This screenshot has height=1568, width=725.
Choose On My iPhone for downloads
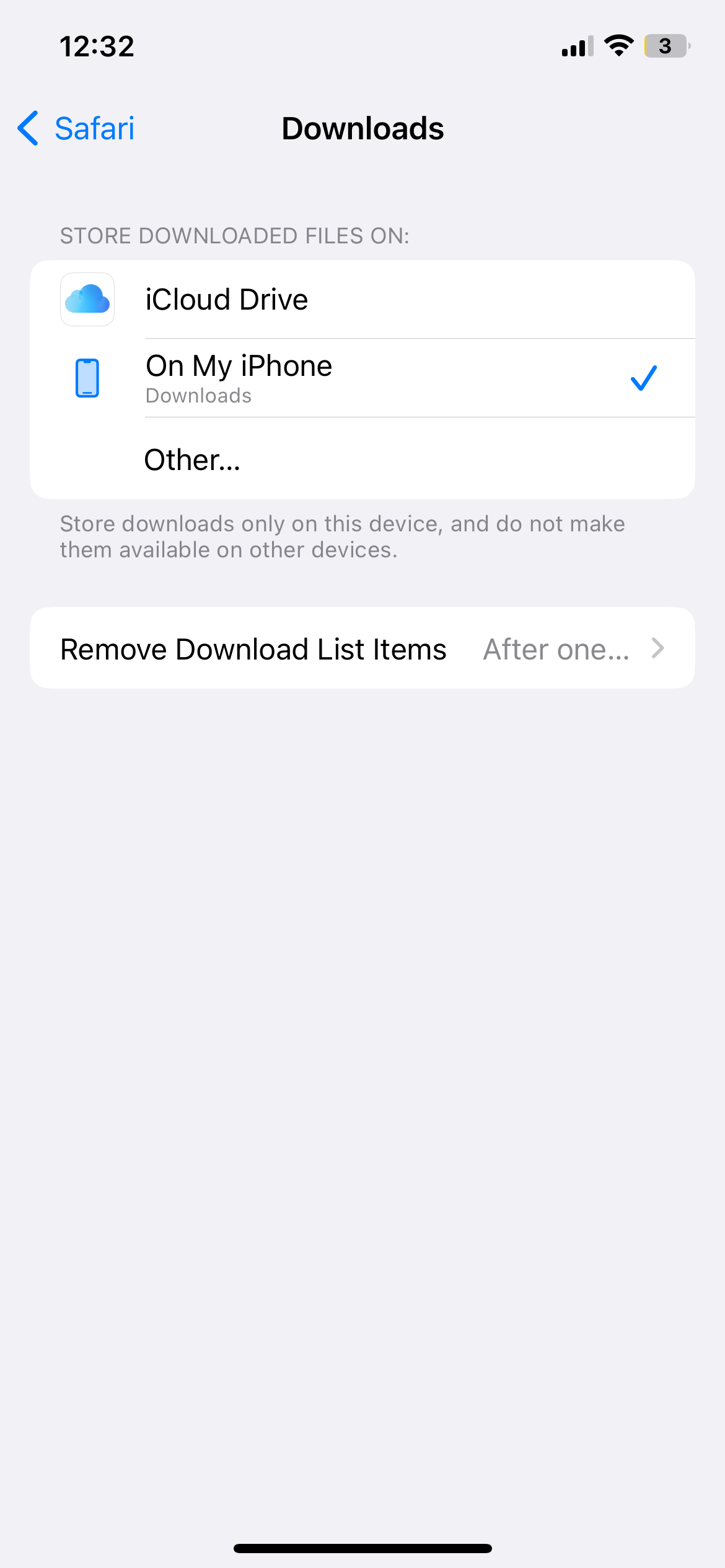coord(362,378)
